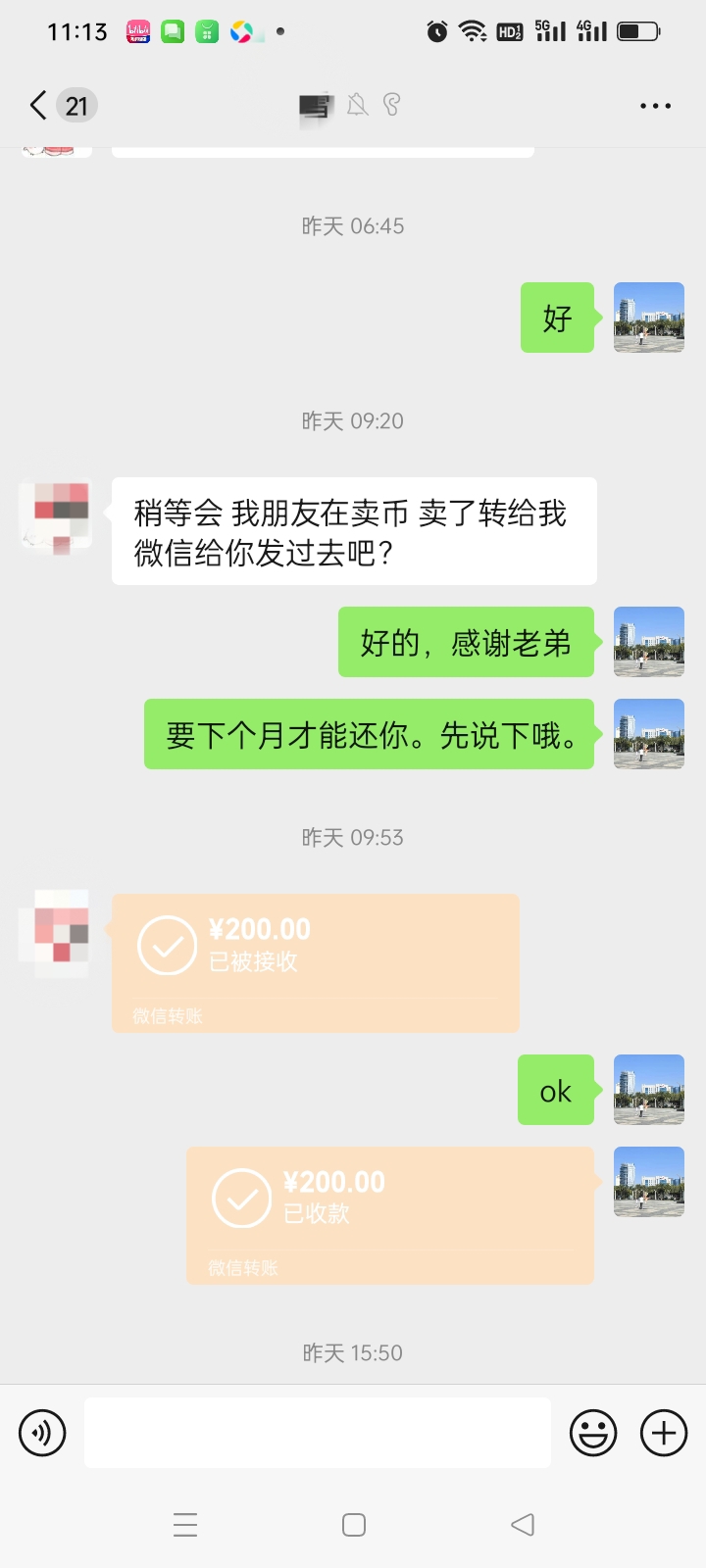706x1568 pixels.
Task: Go back to the chat list
Action: pyautogui.click(x=39, y=106)
